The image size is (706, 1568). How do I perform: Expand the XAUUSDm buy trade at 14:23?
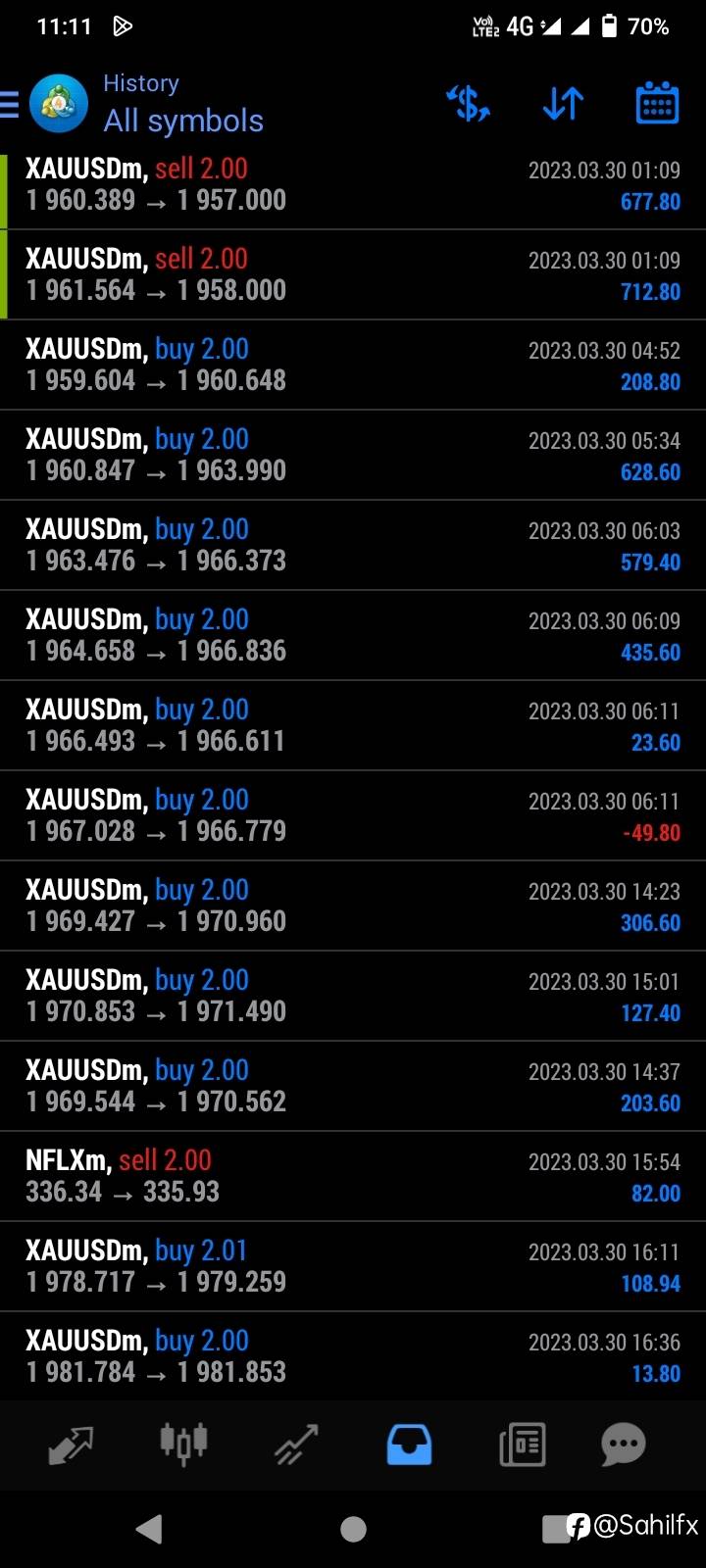click(353, 906)
